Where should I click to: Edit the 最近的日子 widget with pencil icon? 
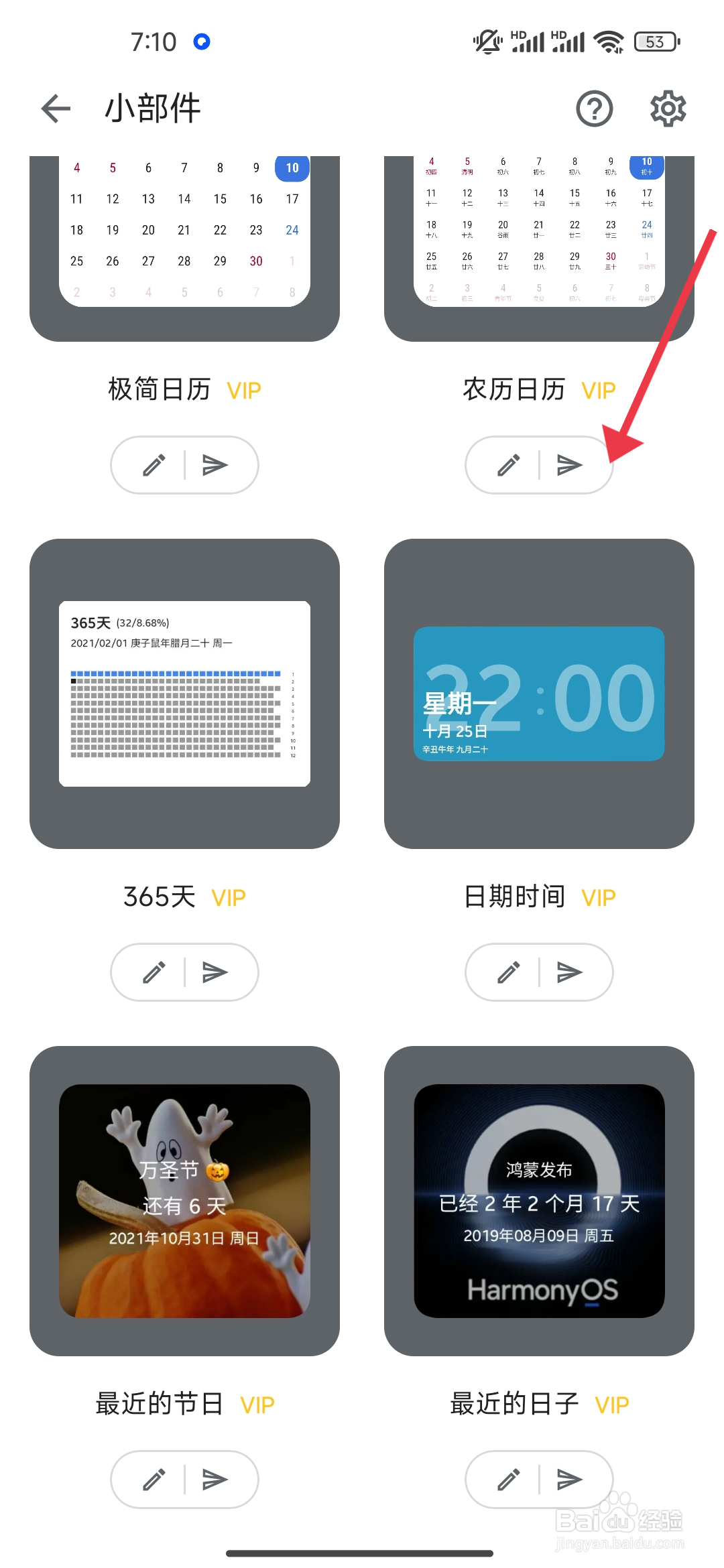click(509, 1480)
